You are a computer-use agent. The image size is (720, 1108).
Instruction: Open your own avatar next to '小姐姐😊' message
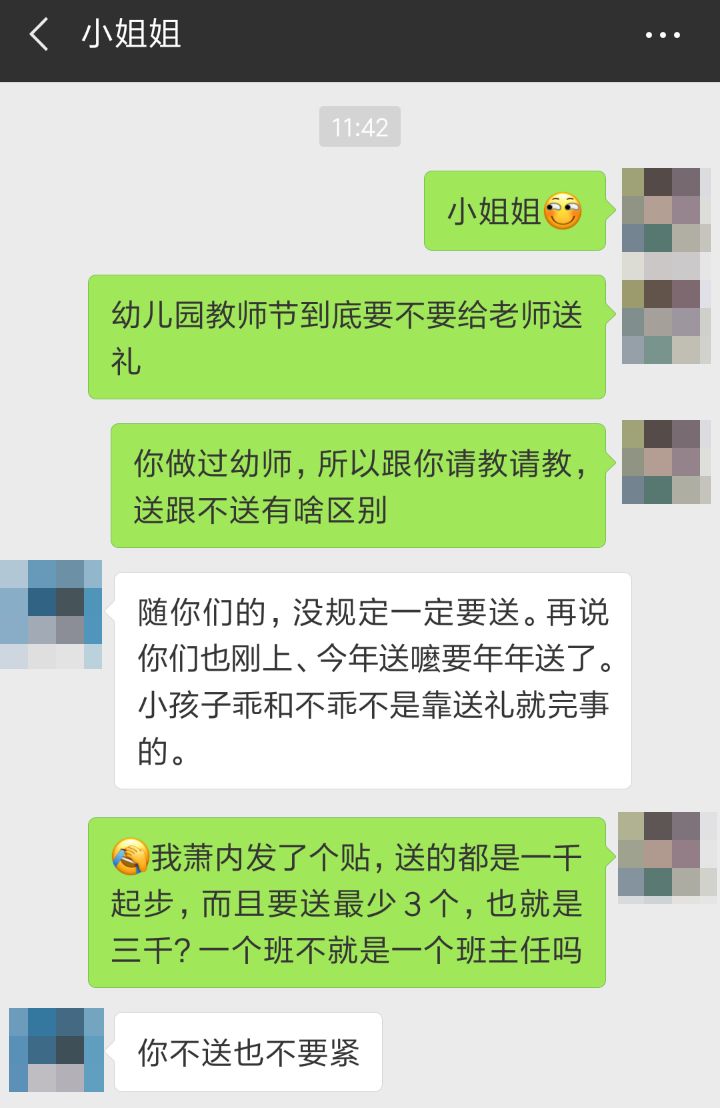point(664,210)
